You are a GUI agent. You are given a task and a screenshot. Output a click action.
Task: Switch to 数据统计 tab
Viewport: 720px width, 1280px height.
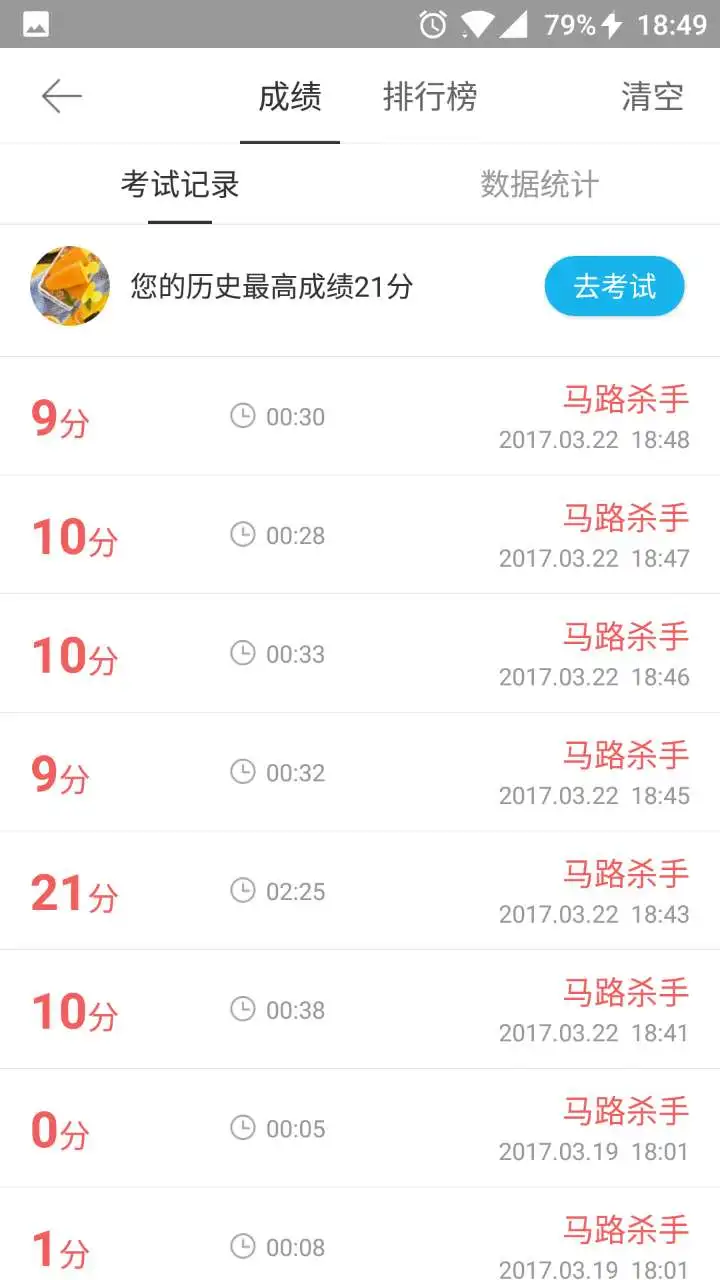coord(539,185)
